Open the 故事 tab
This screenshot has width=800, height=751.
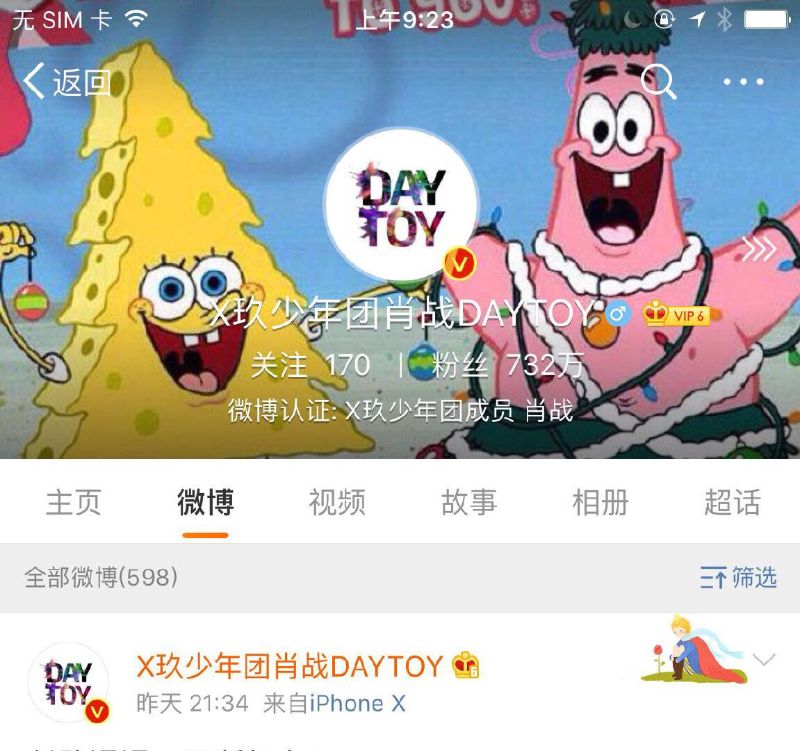point(469,502)
